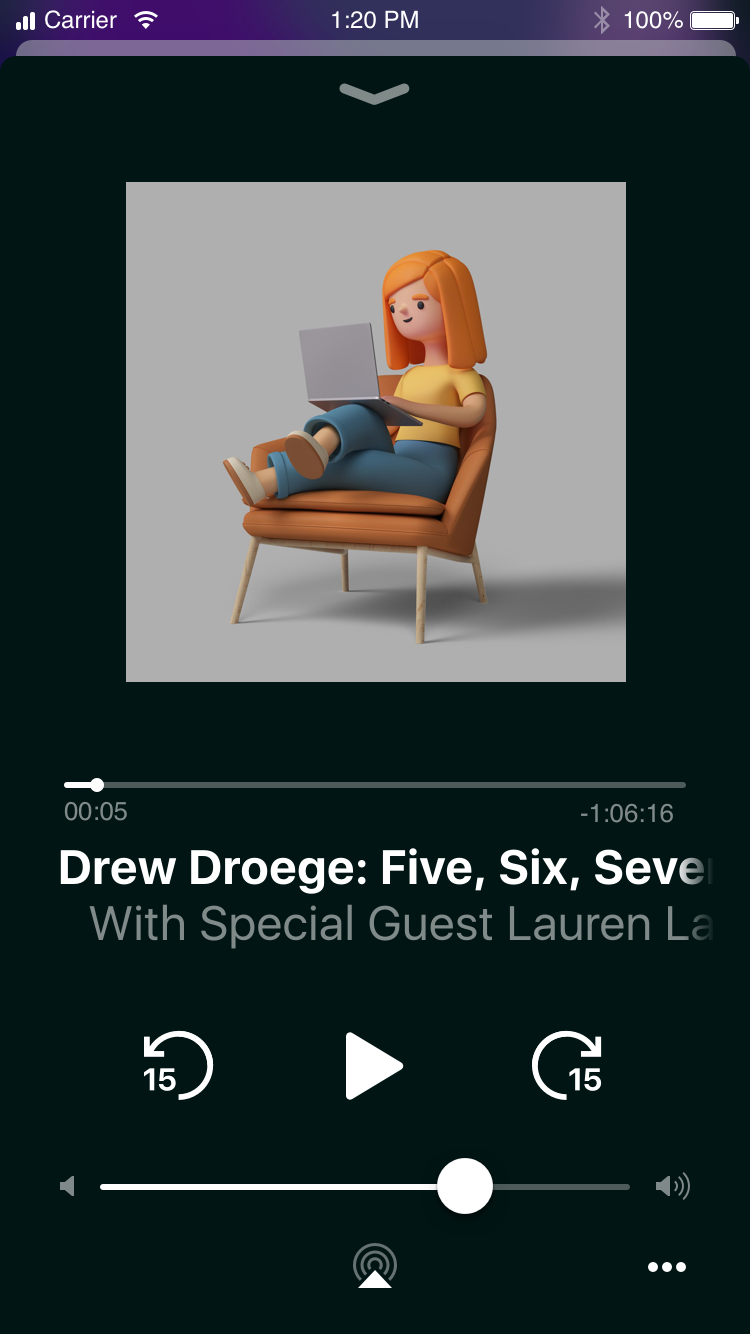Tap the 1:20 PM clock in the status bar
This screenshot has height=1334, width=750.
pos(375,18)
